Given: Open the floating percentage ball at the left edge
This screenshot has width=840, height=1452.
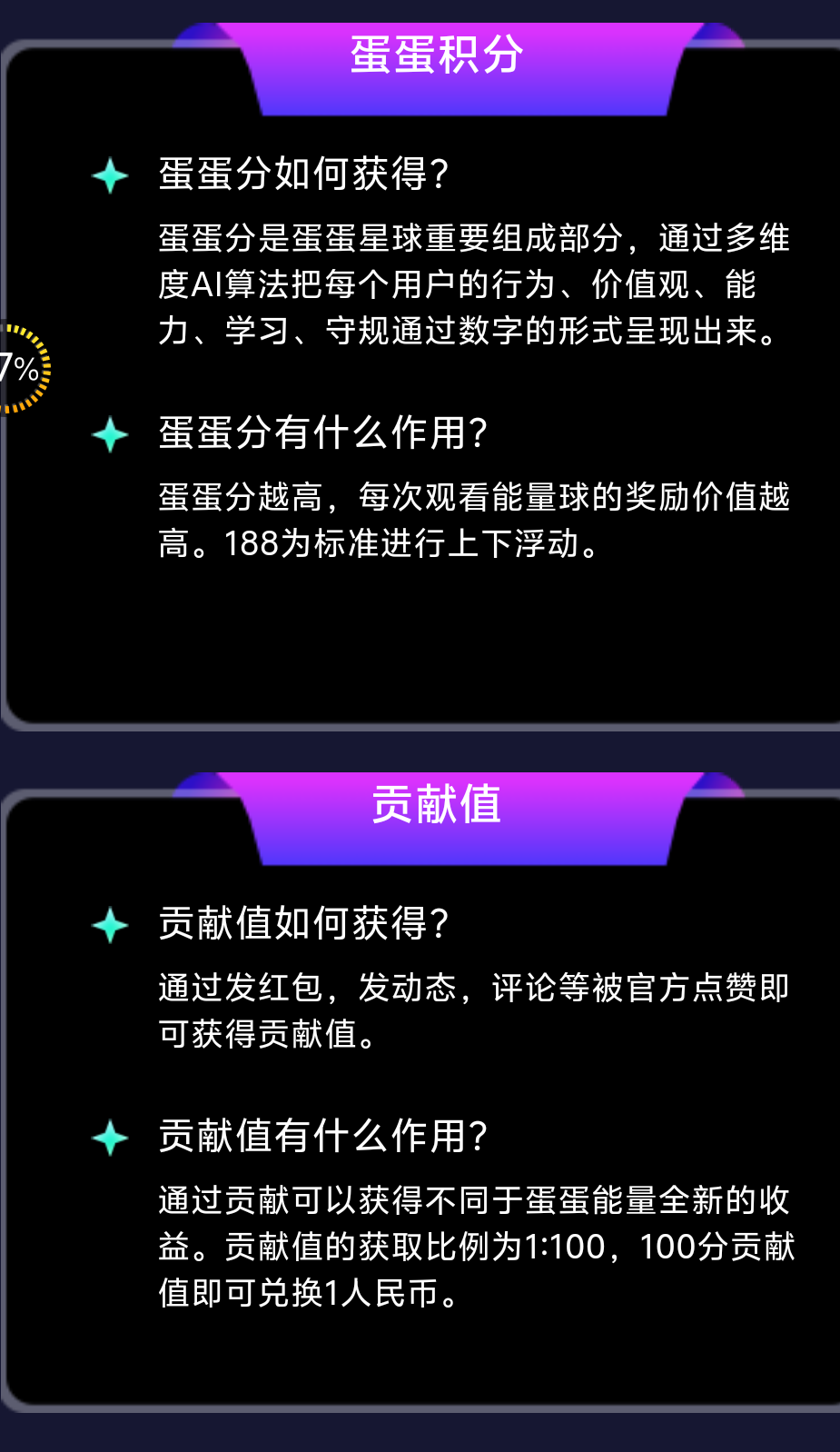Looking at the screenshot, I should click(20, 369).
